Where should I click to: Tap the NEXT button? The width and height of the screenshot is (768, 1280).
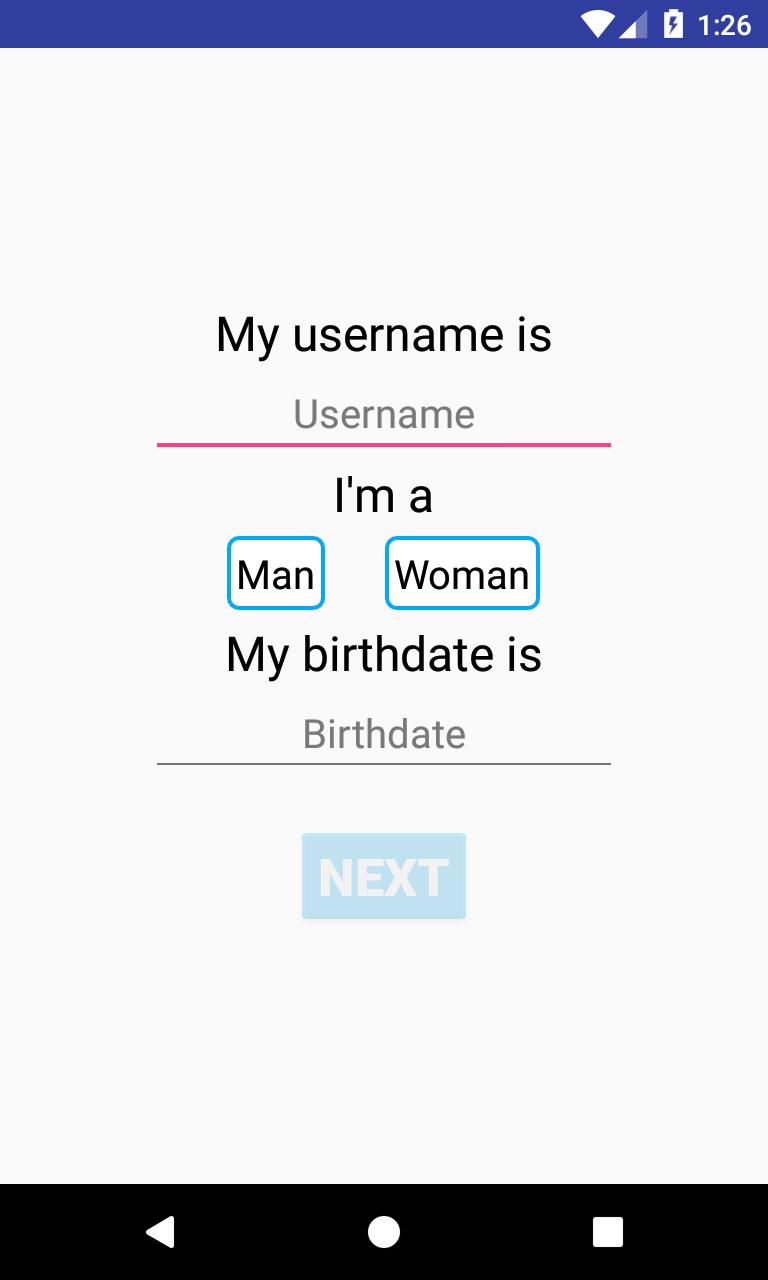click(x=384, y=877)
